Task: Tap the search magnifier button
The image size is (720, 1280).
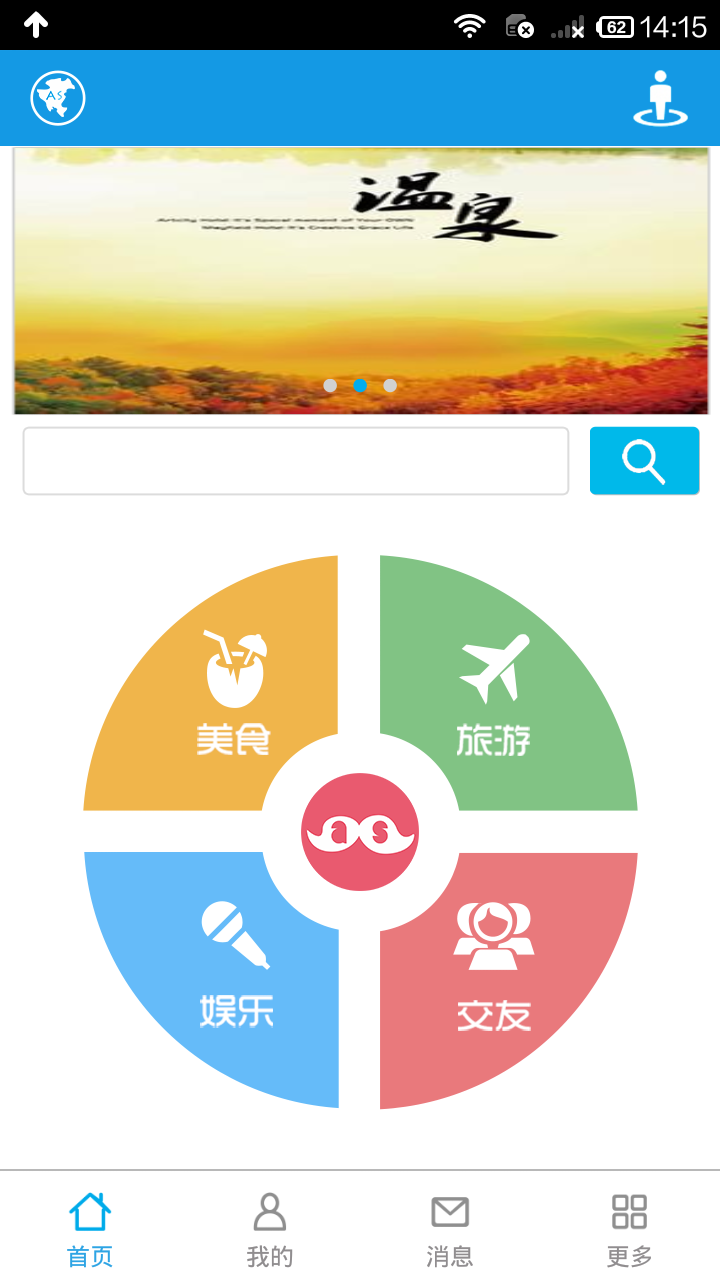Action: pyautogui.click(x=644, y=461)
